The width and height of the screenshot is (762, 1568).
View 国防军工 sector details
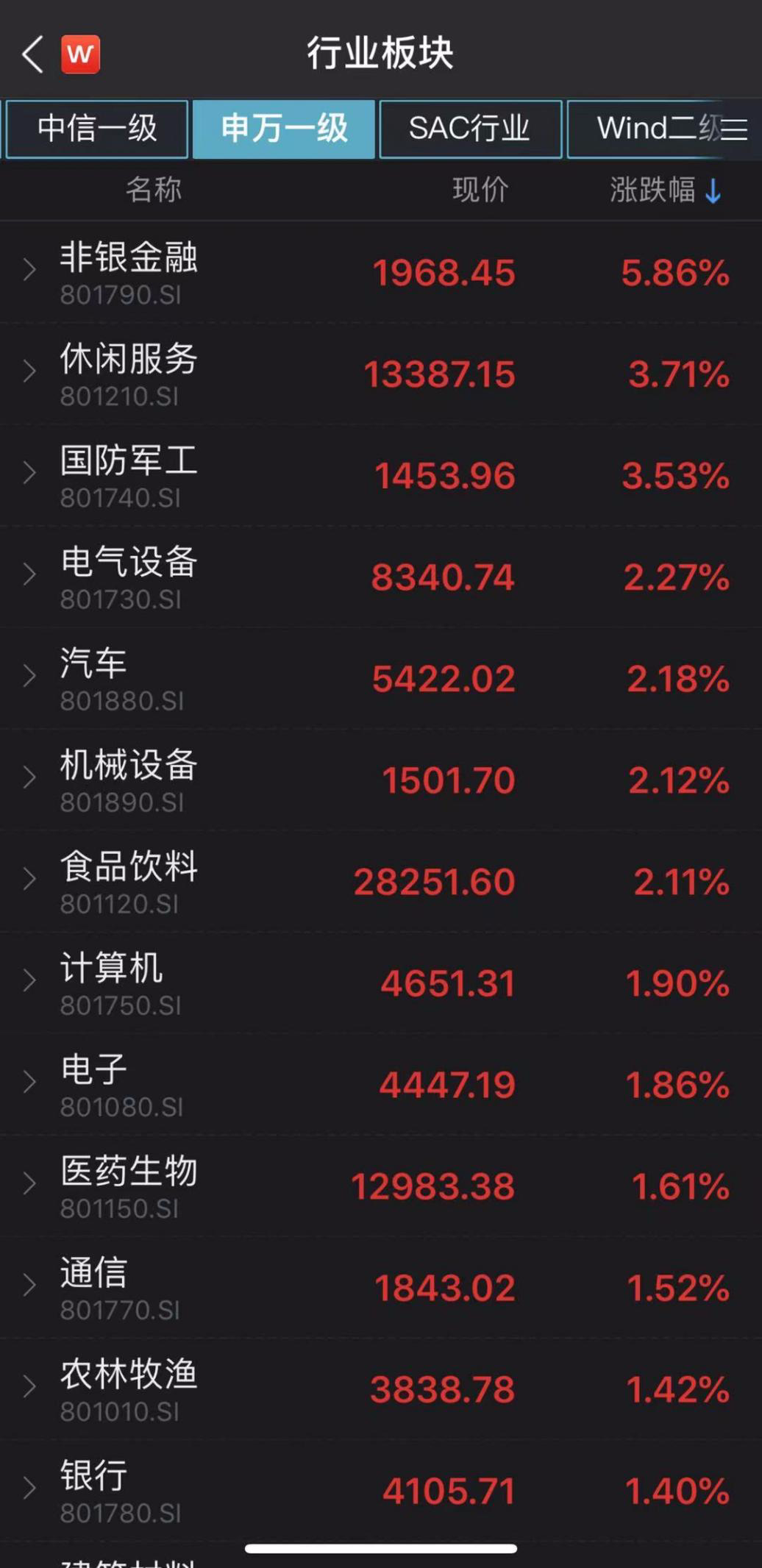click(381, 475)
